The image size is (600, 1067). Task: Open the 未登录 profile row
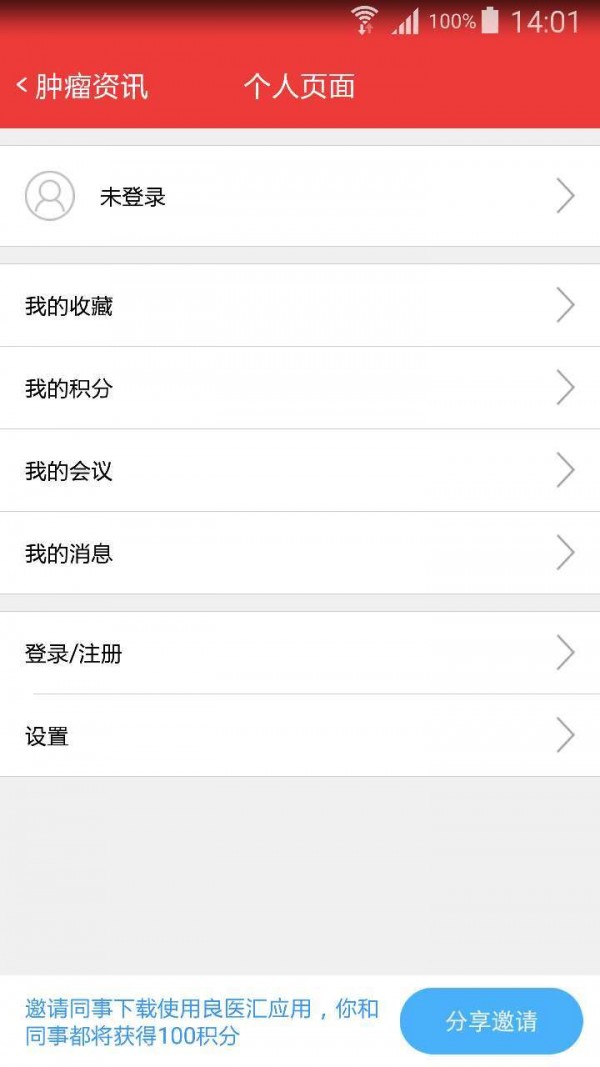(x=300, y=196)
